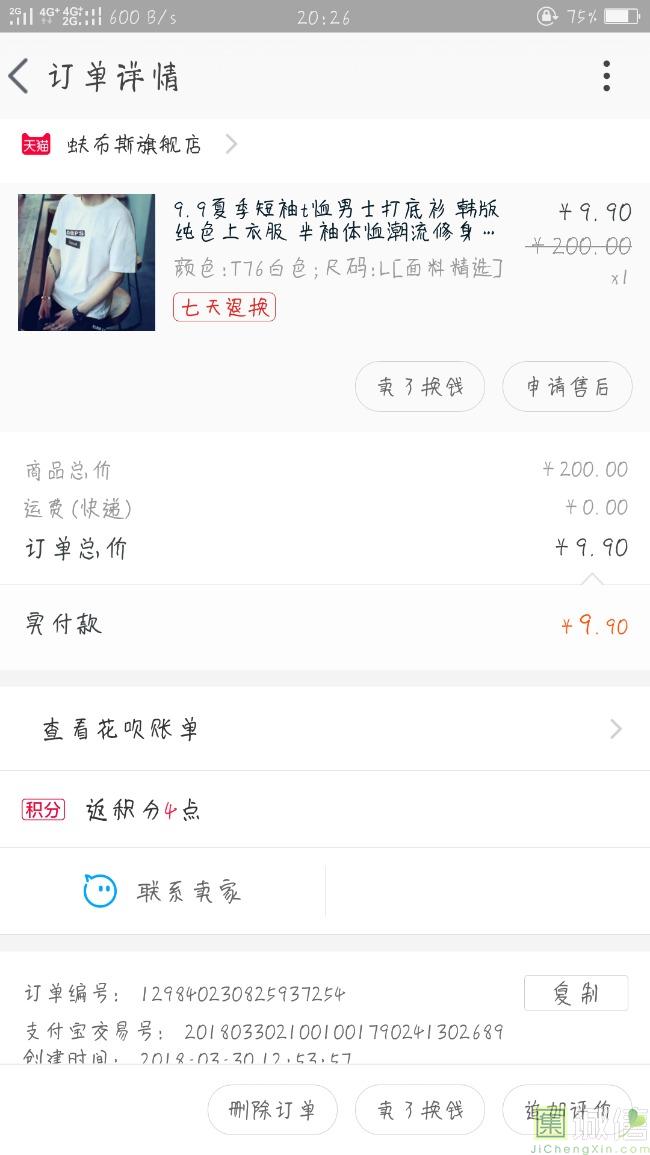Contact the seller via 联系卖家
This screenshot has height=1155, width=650.
point(163,891)
